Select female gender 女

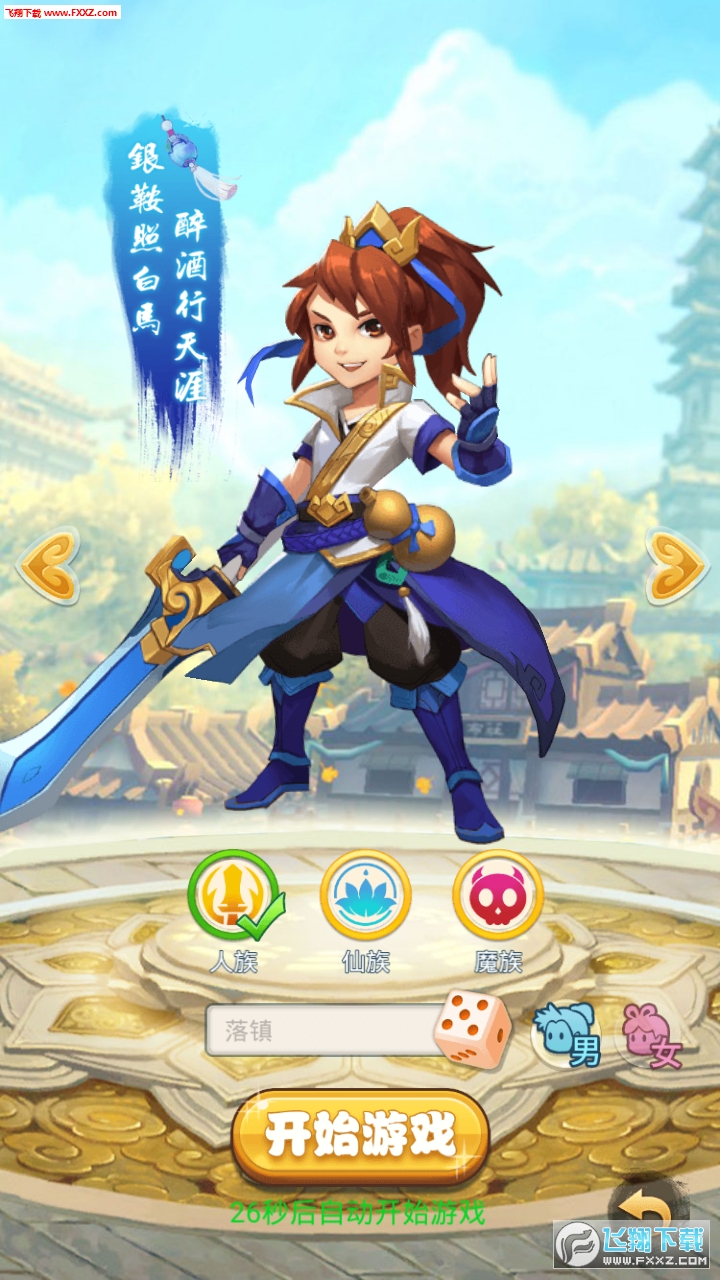(652, 1035)
